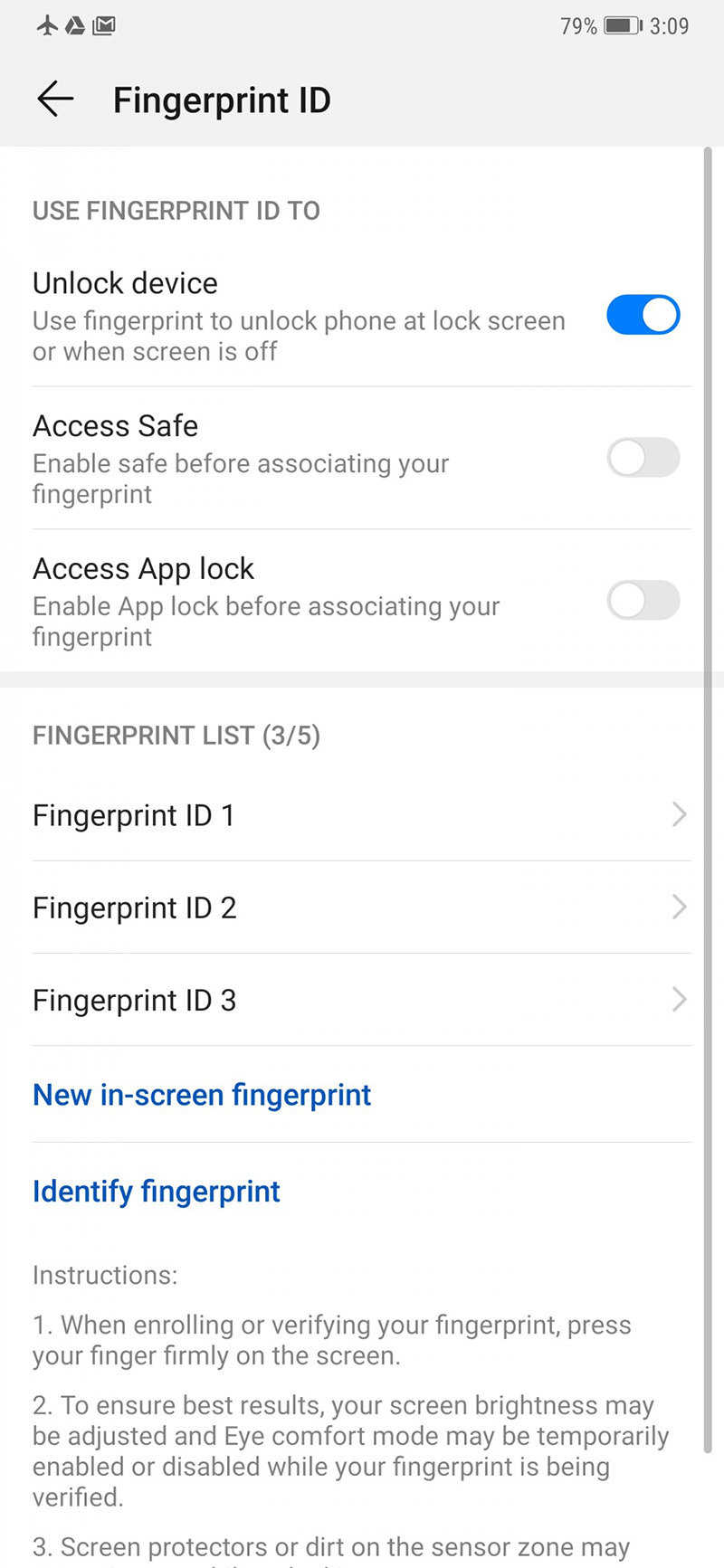Go back from Fingerprint ID screen
The height and width of the screenshot is (1568, 724).
54,99
